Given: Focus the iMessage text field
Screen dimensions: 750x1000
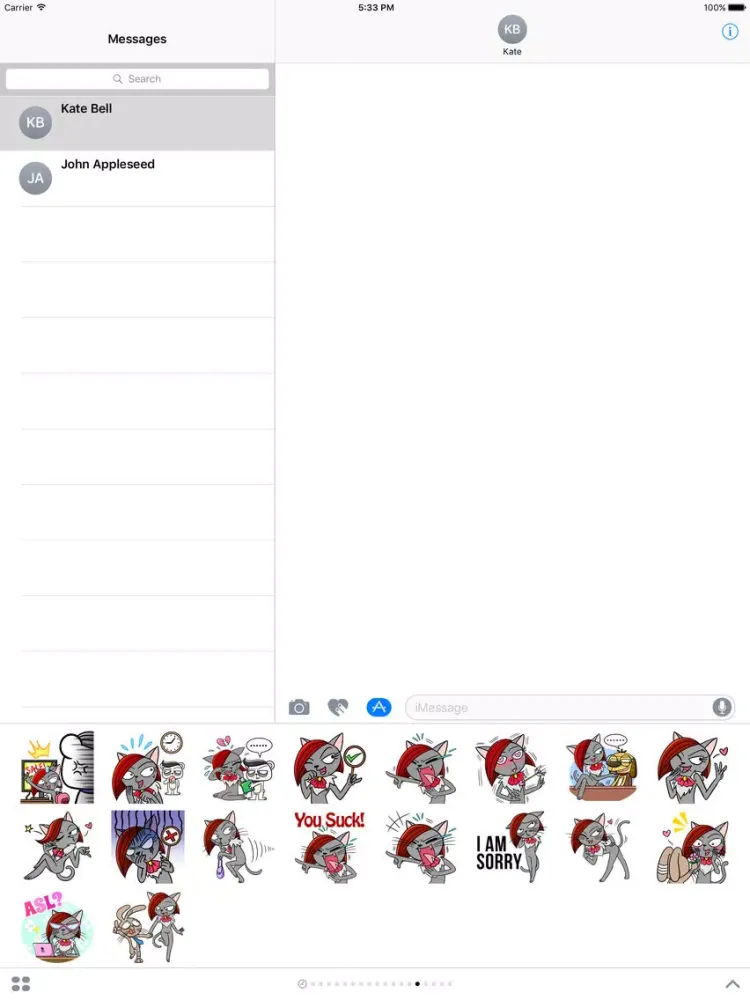Looking at the screenshot, I should click(x=555, y=708).
